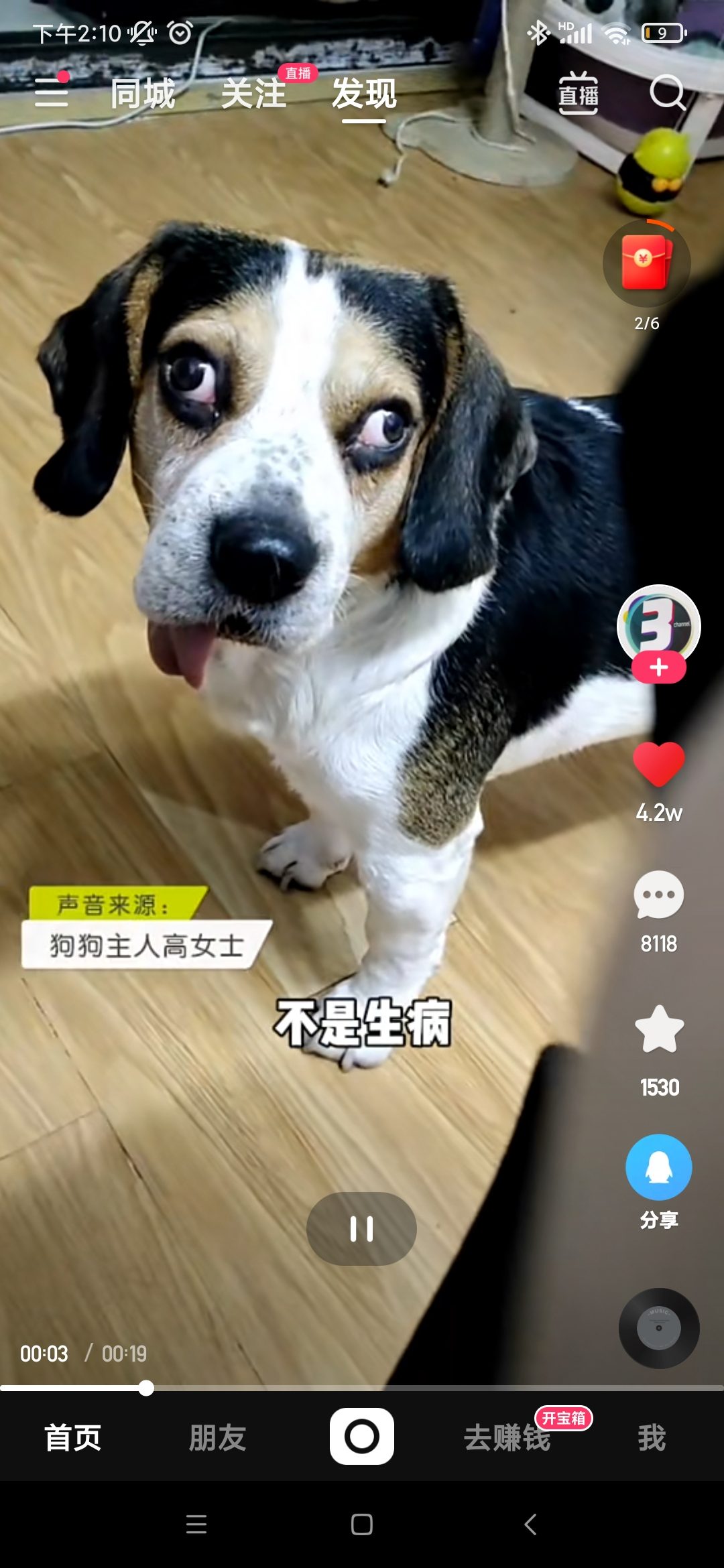Open the comments with 8118
Viewport: 724px width, 1568px height.
tap(658, 896)
